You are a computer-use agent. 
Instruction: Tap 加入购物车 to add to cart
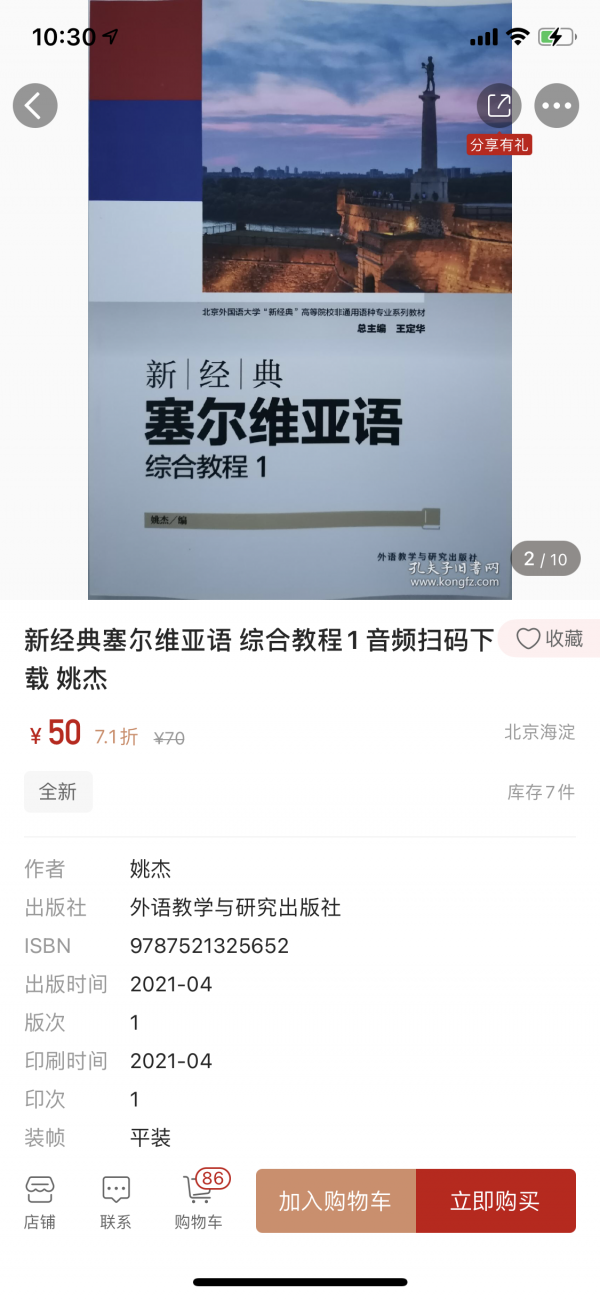pyautogui.click(x=335, y=1201)
